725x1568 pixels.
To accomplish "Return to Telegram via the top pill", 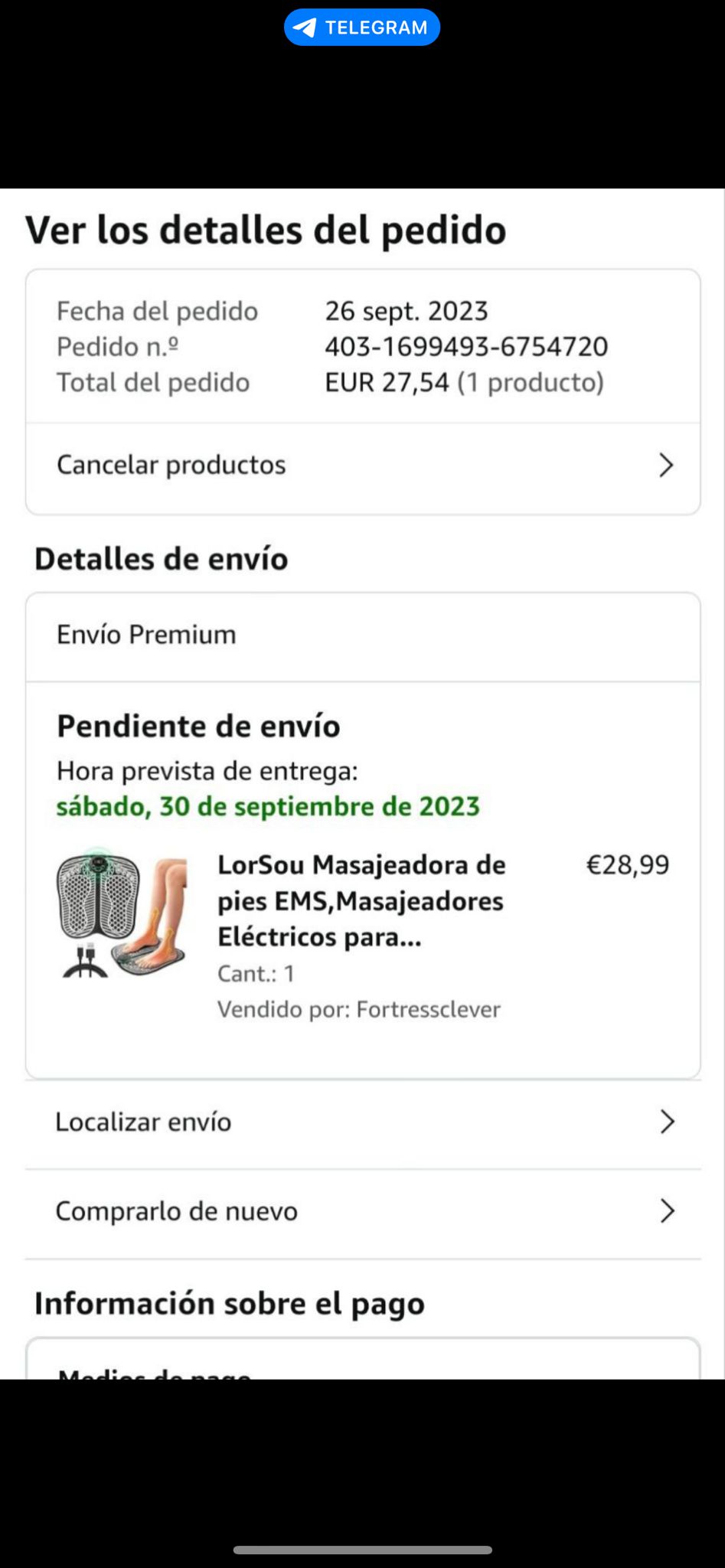I will [x=361, y=28].
